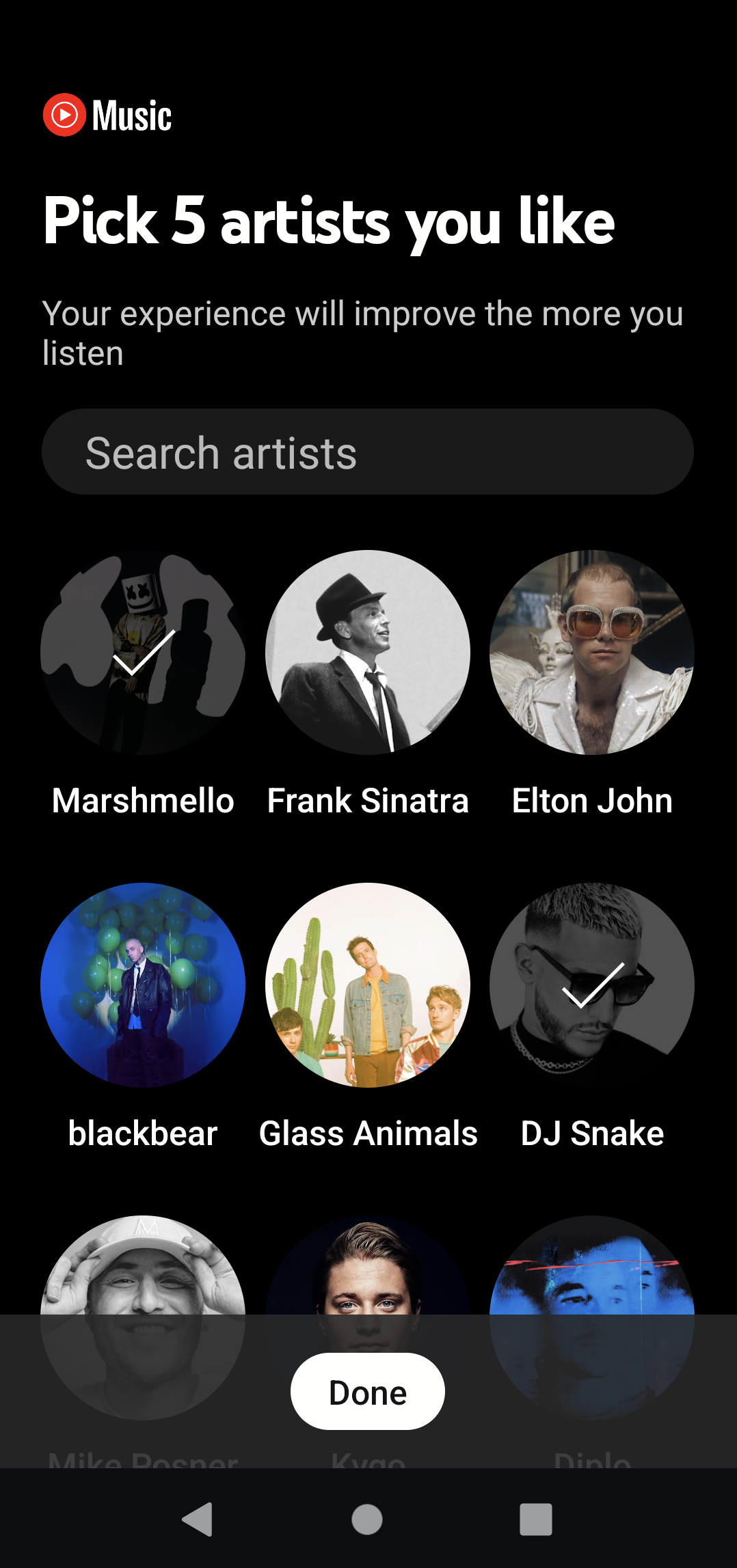Uncheck DJ Snake in the artist grid

(x=592, y=985)
